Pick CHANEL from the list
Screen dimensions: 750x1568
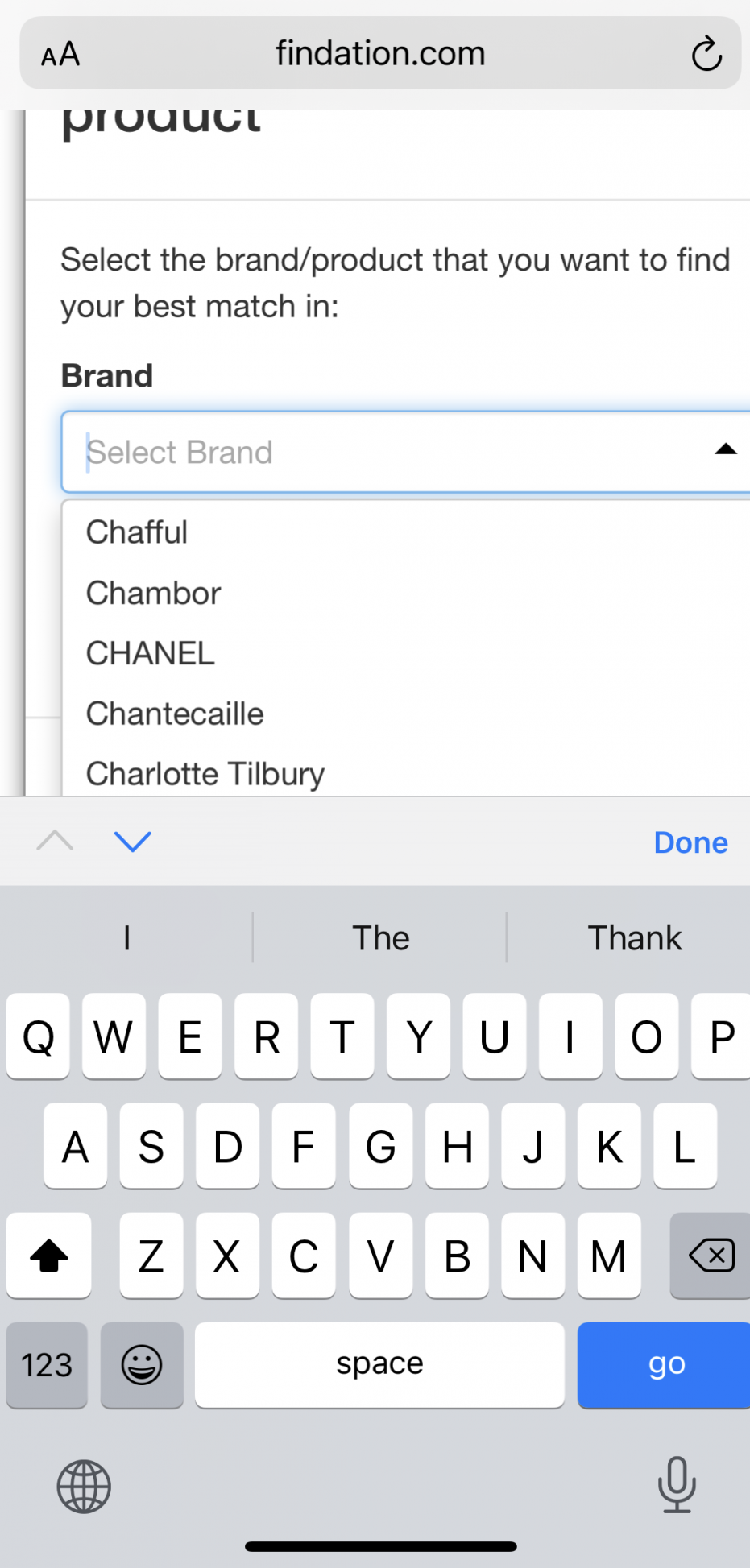point(151,653)
